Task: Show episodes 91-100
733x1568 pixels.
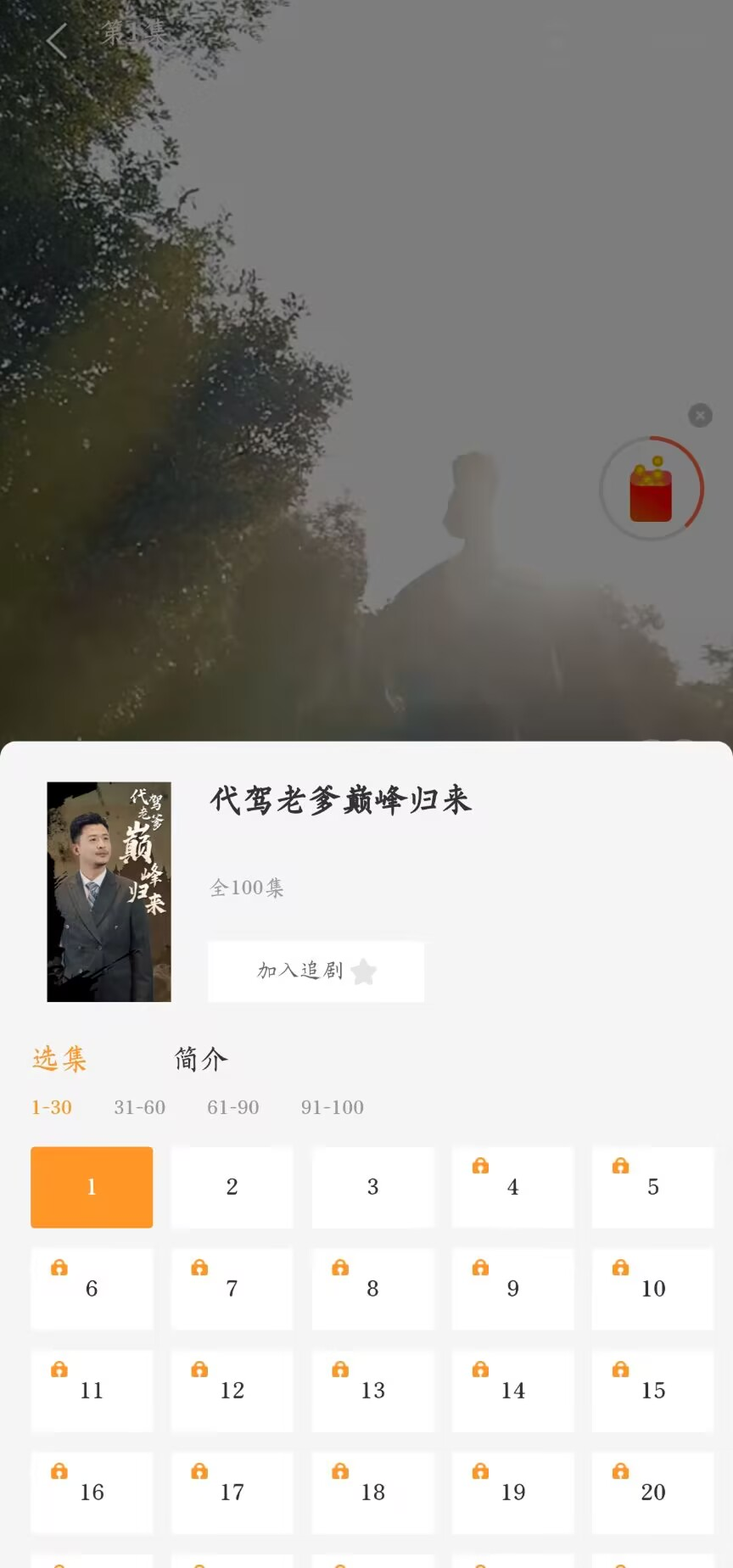Action: [x=333, y=1107]
